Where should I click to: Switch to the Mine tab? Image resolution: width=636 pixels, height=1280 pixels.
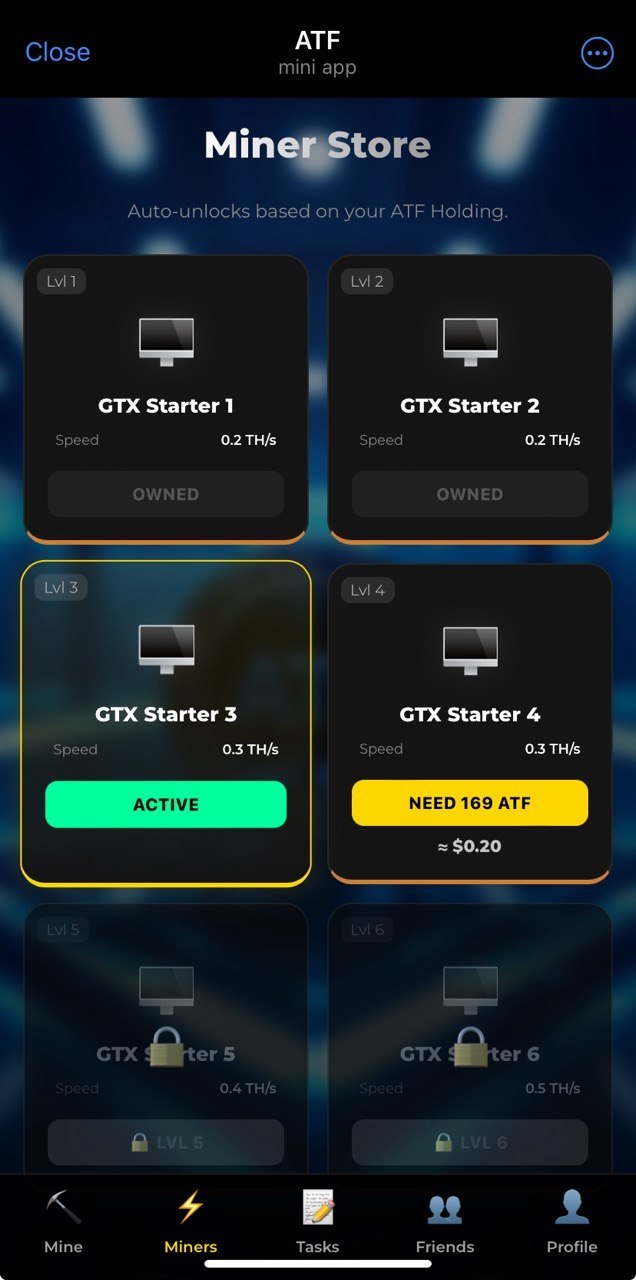tap(63, 1222)
